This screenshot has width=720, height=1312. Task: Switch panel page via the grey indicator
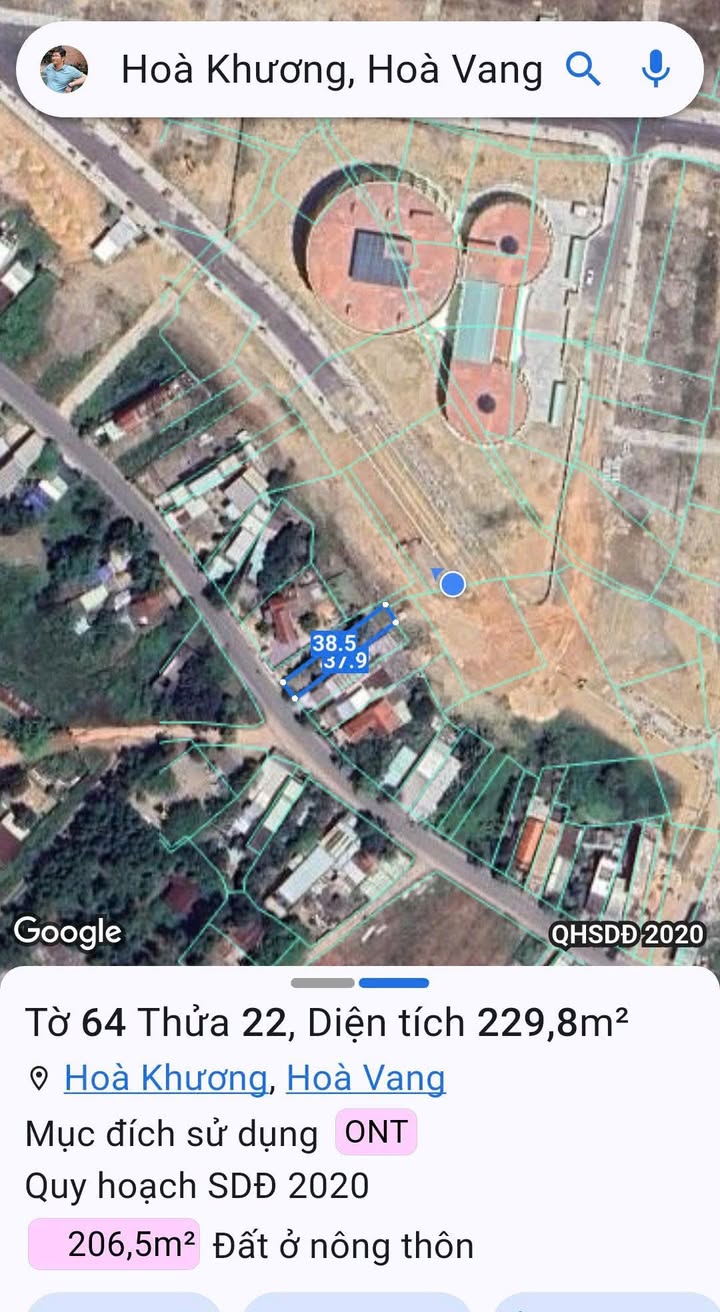click(x=322, y=983)
